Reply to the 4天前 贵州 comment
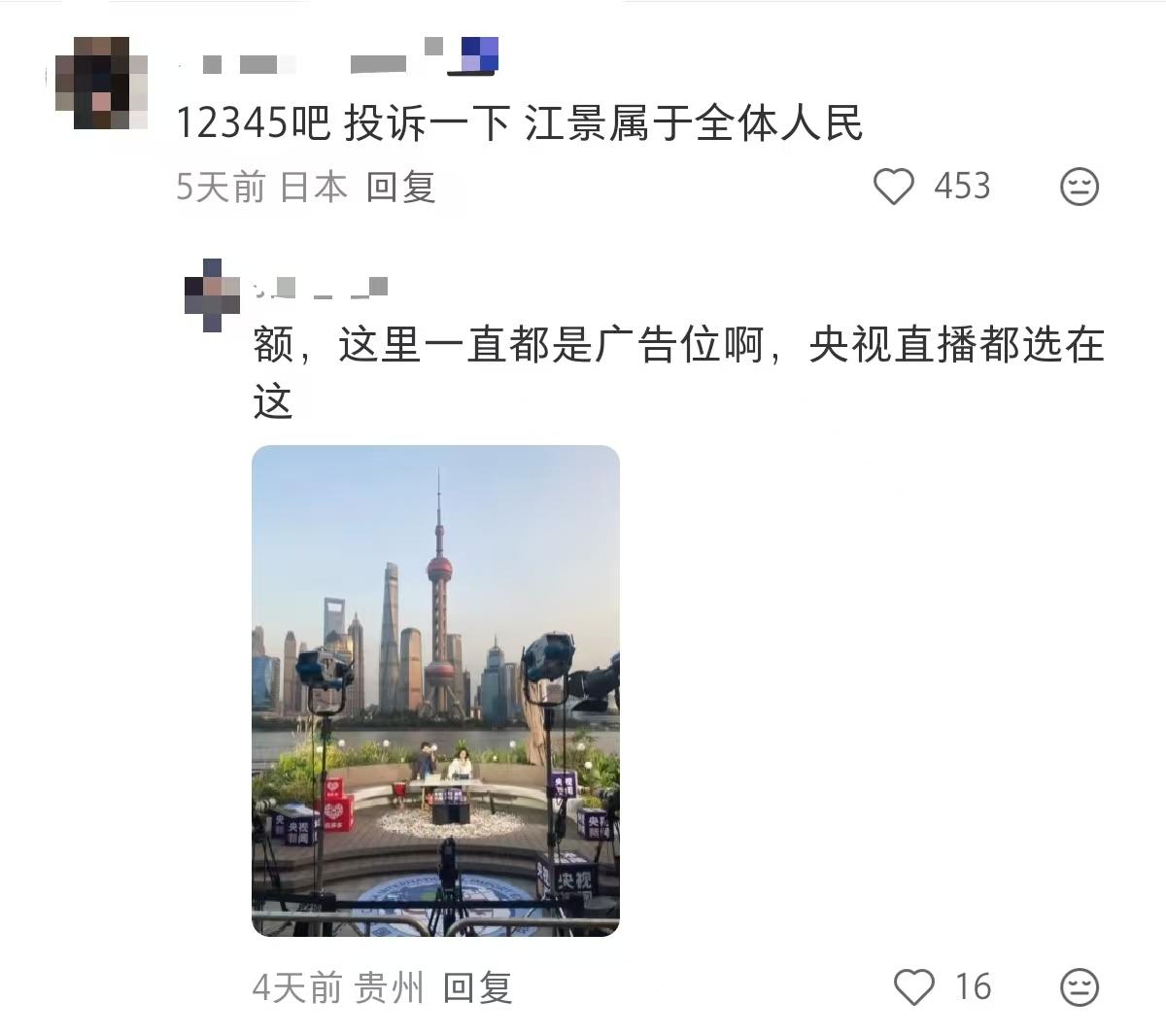Viewport: 1166px width, 1036px height. (477, 988)
